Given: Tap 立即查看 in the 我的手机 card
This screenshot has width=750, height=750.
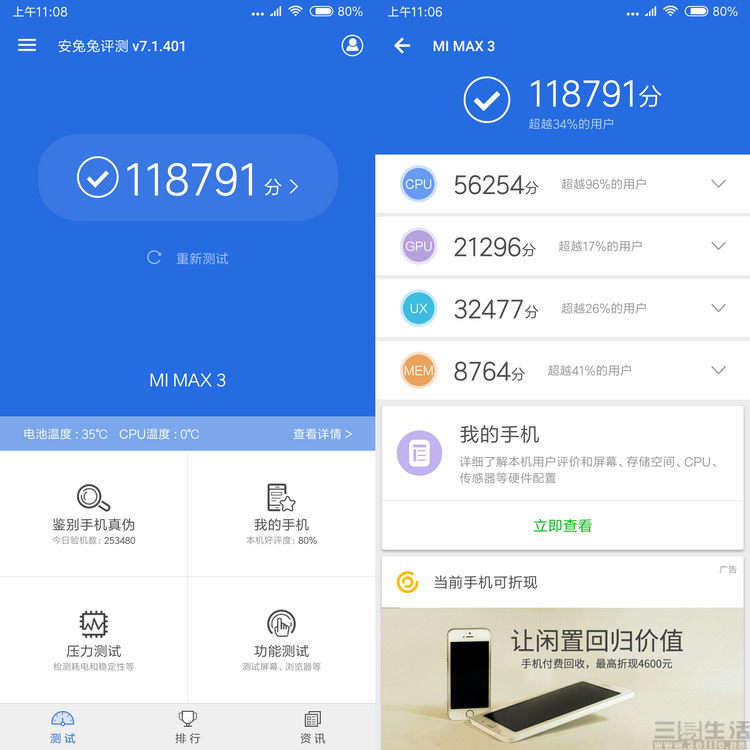Looking at the screenshot, I should [x=562, y=525].
